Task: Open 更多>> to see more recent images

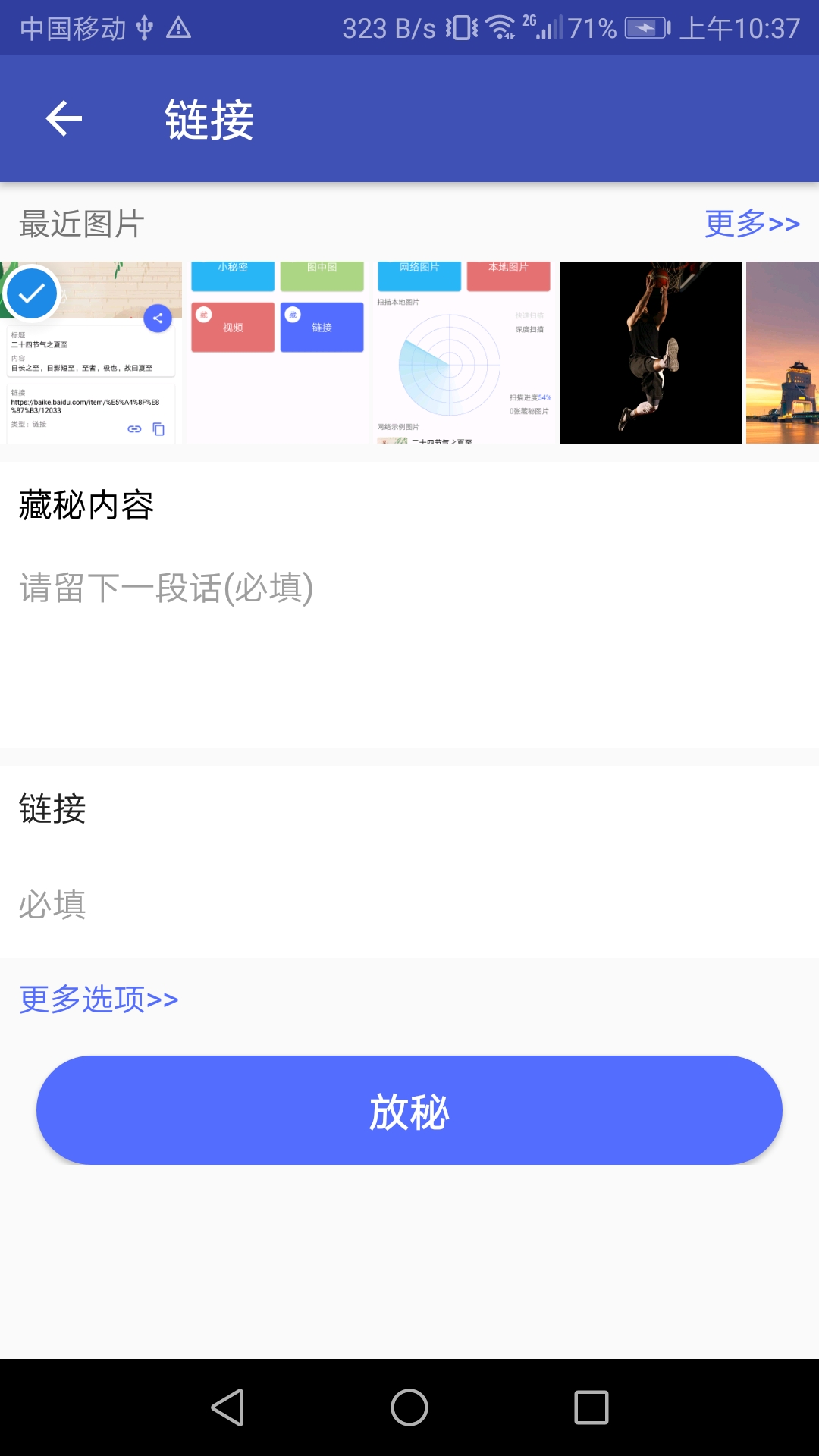Action: [x=753, y=224]
